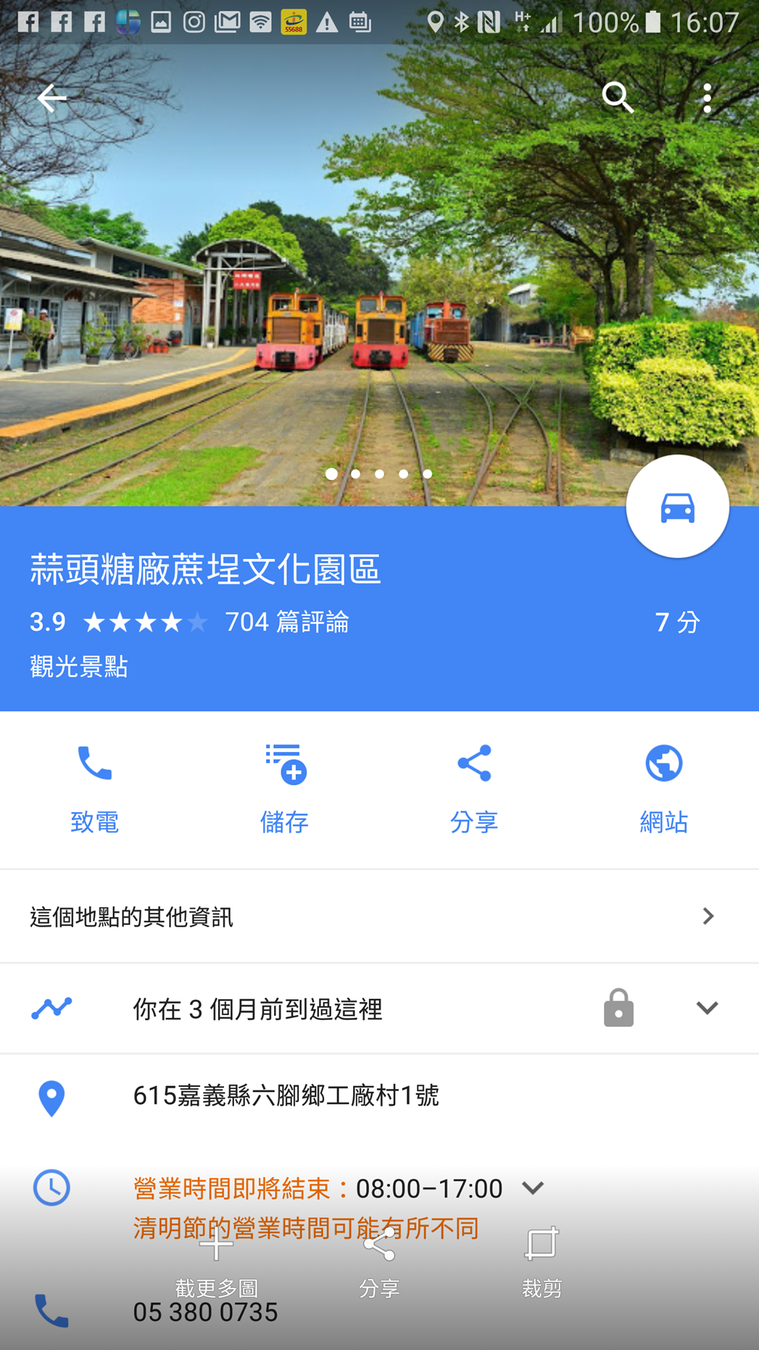Expand the 營業時間 opening hours
Viewport: 759px width, 1350px height.
(533, 1188)
